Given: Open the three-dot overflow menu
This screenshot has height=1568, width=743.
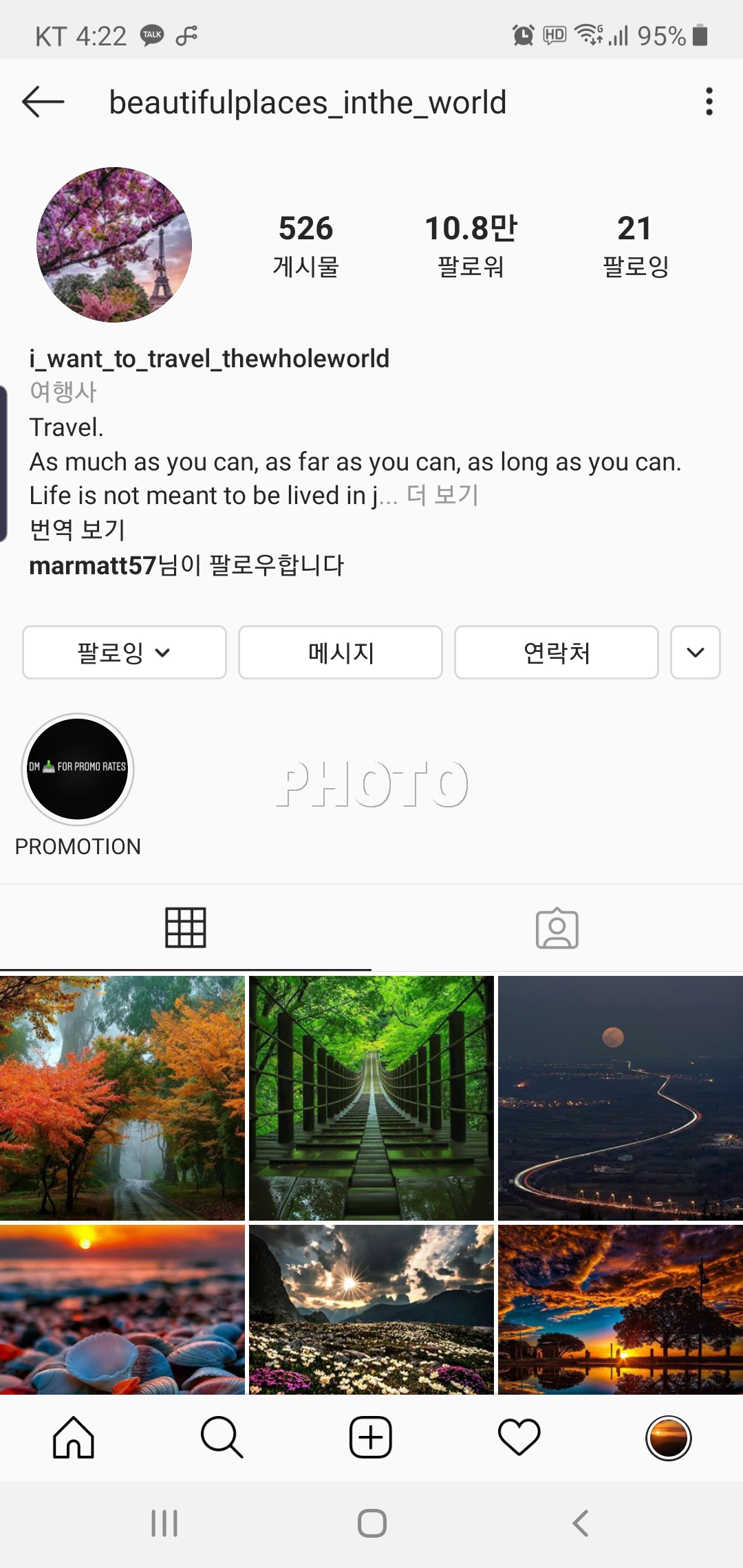Looking at the screenshot, I should (709, 102).
